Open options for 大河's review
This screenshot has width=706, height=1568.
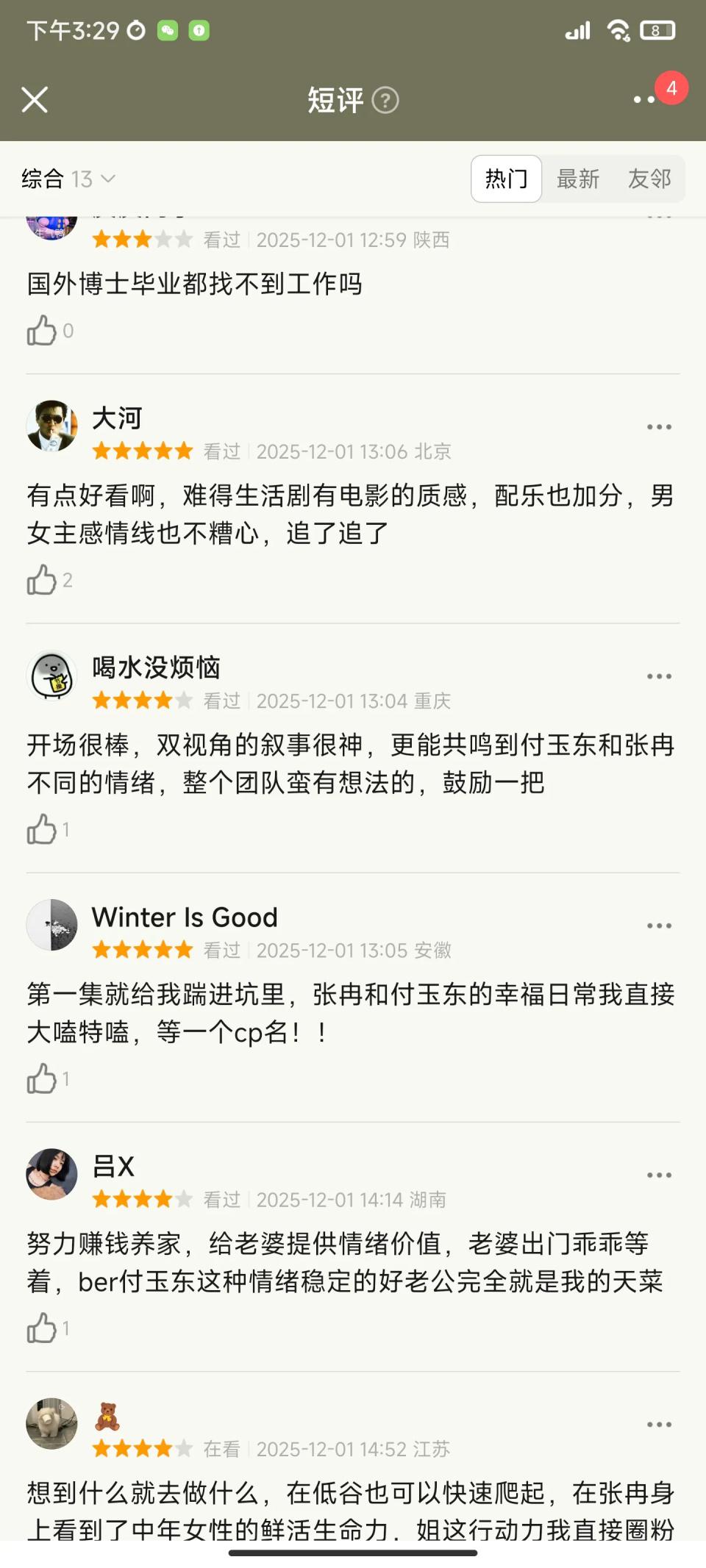tap(658, 427)
